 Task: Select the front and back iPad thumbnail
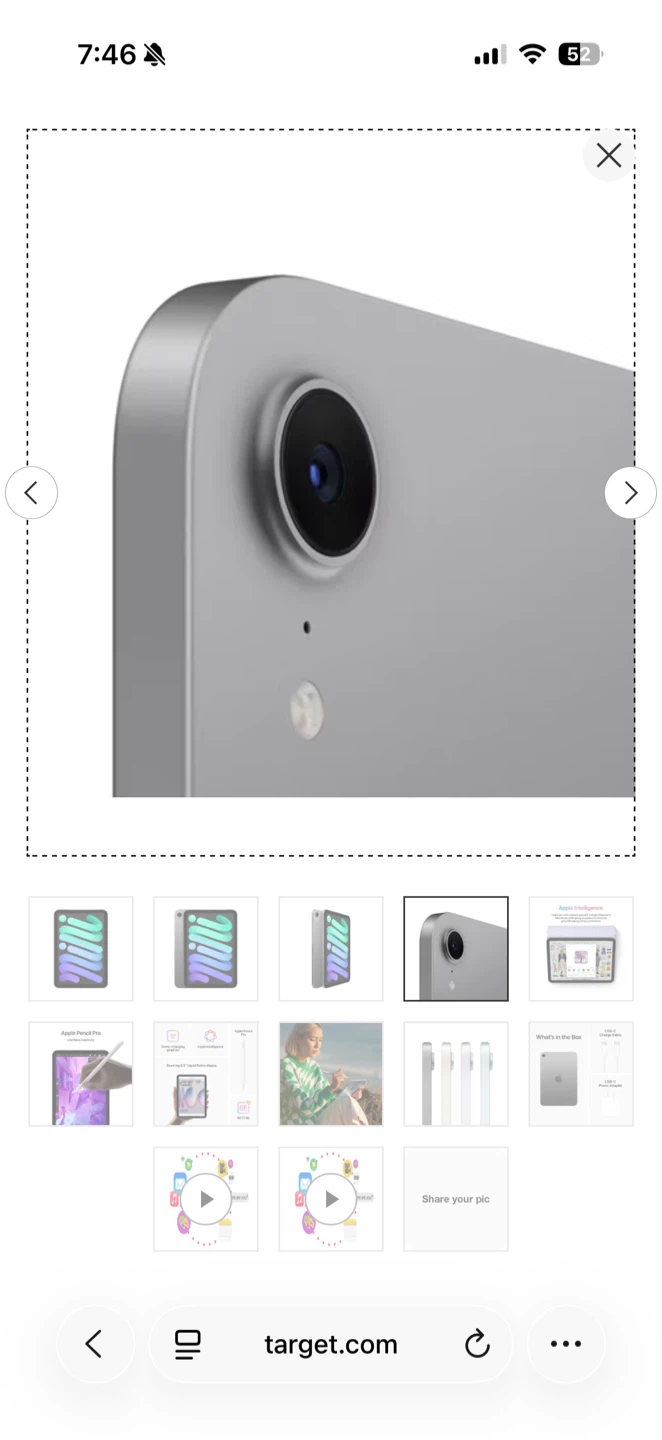pyautogui.click(x=206, y=949)
